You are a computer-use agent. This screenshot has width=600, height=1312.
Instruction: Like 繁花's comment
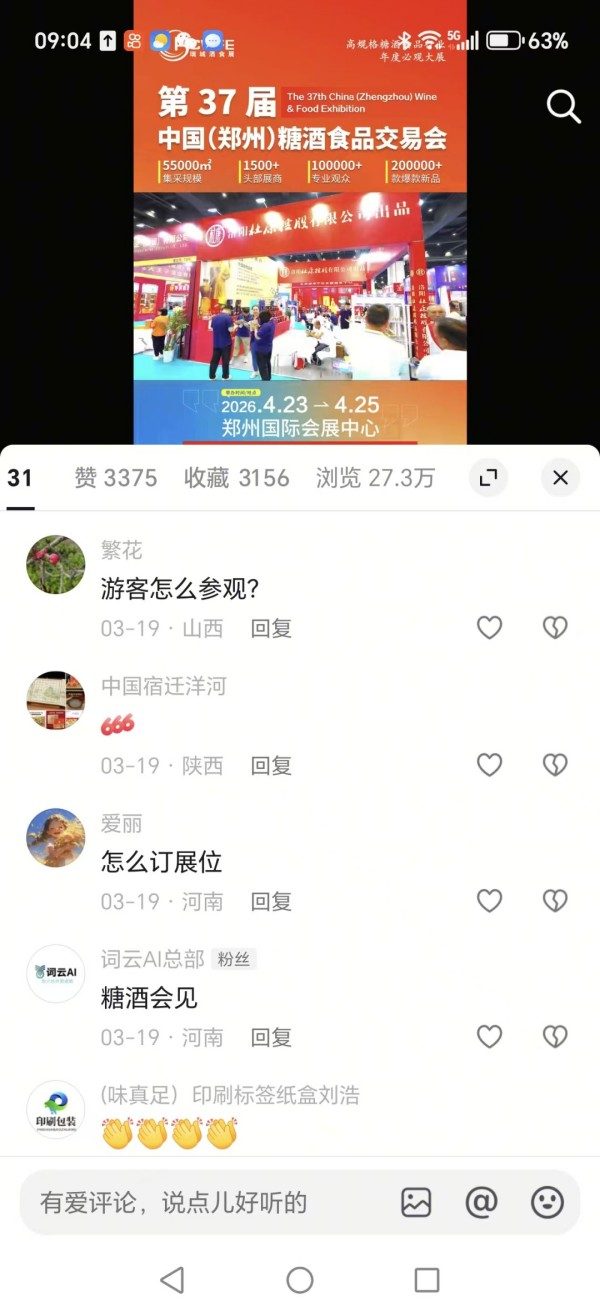[x=489, y=628]
